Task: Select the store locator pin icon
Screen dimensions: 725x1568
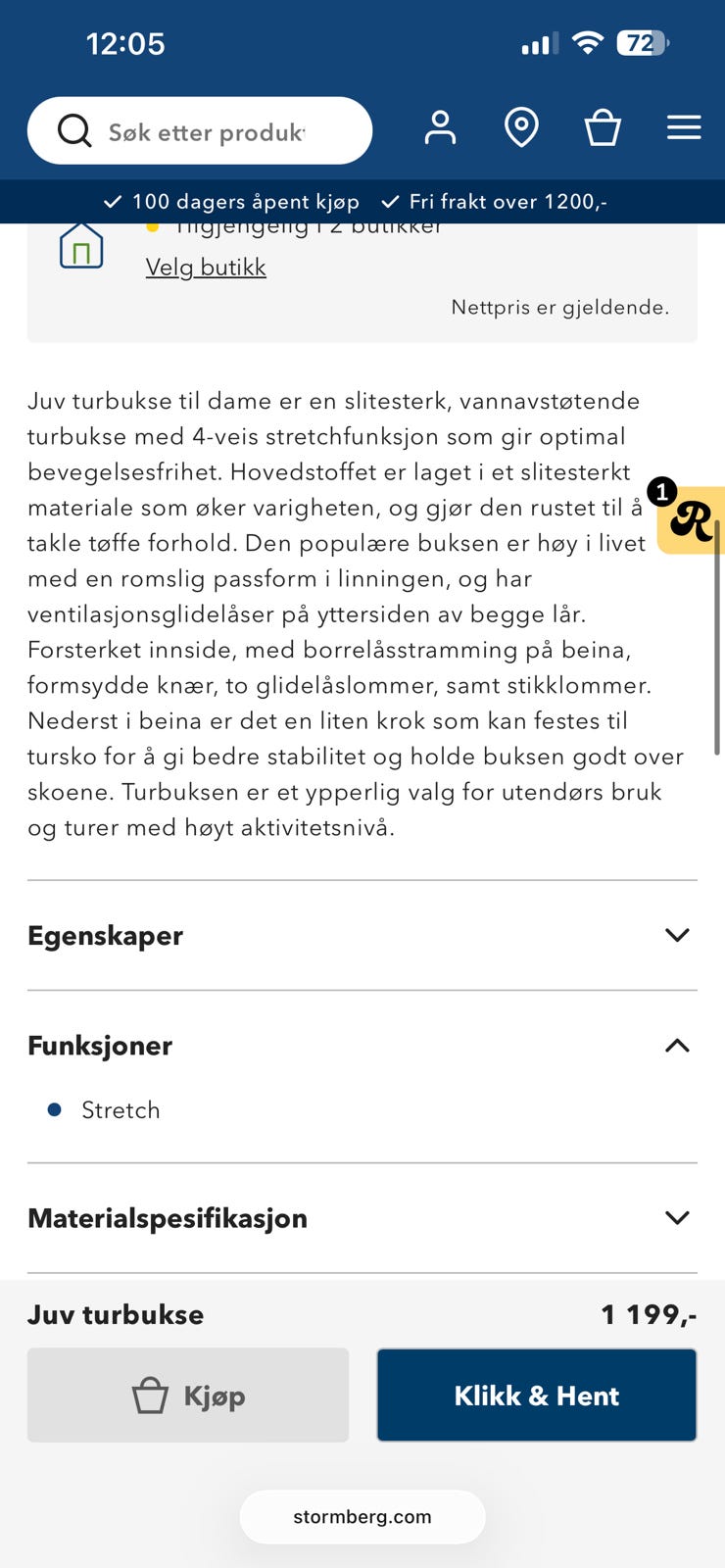Action: click(521, 127)
